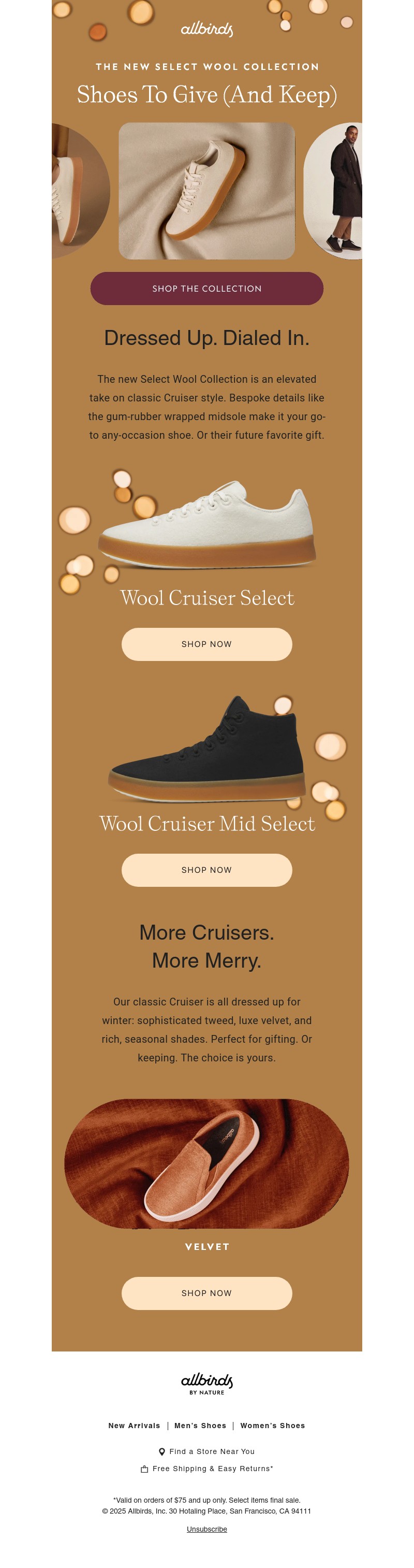Image resolution: width=414 pixels, height=1568 pixels.
Task: Go to Women's Shoes
Action: point(272,1426)
